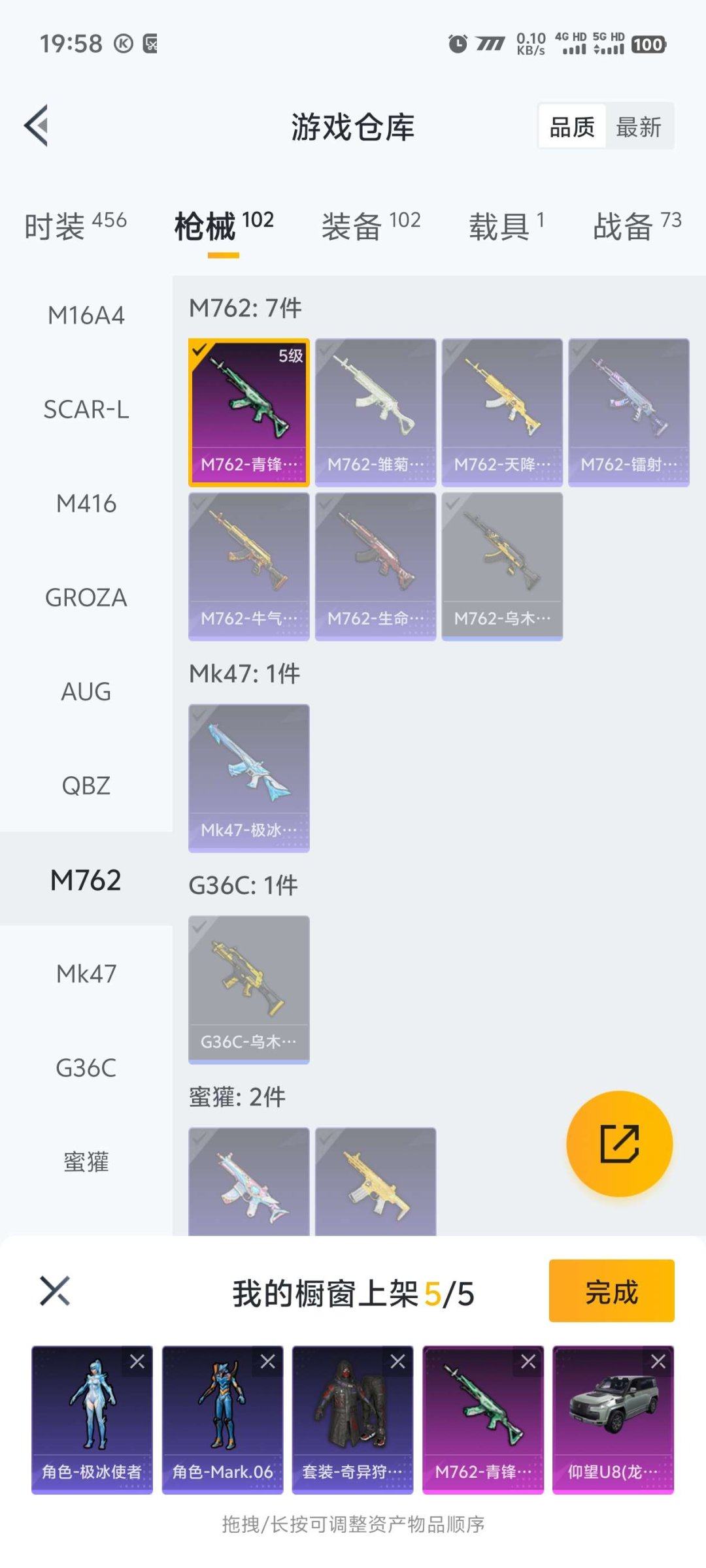The height and width of the screenshot is (1568, 706).
Task: Jump to AUG weapon category
Action: 86,692
